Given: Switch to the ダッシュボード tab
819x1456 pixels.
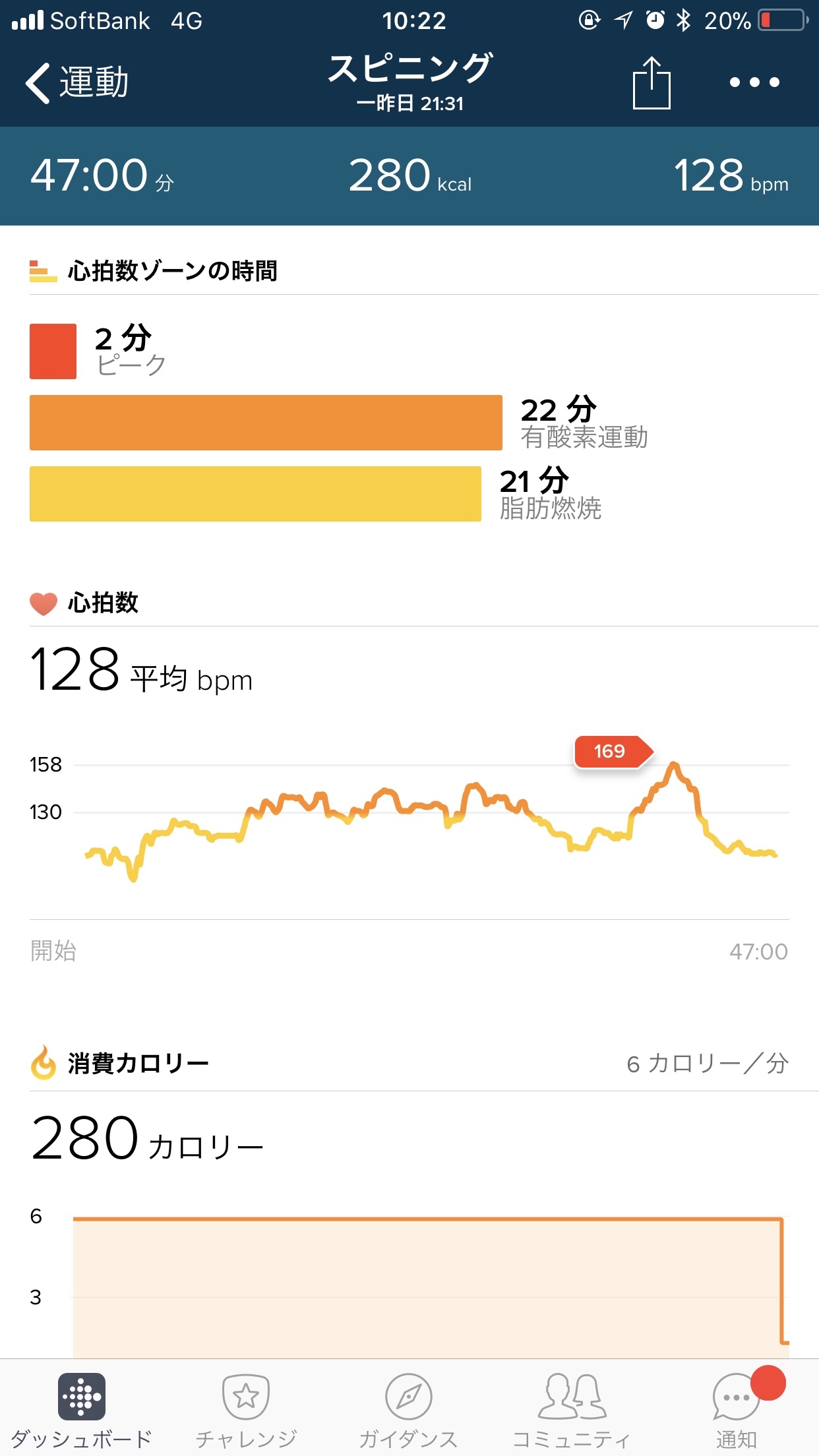Looking at the screenshot, I should coord(82,1409).
